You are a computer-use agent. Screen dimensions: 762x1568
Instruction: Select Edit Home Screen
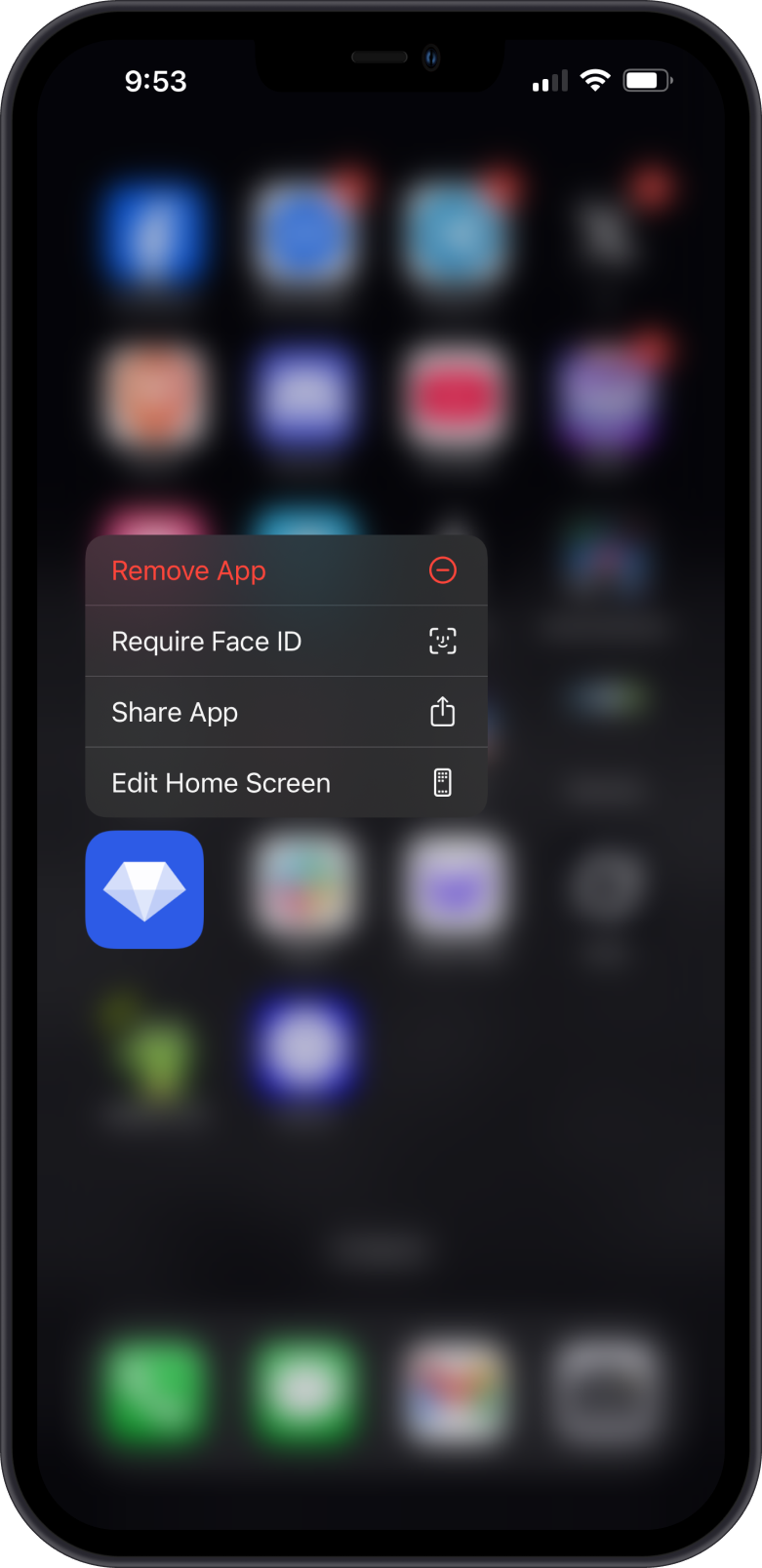(x=285, y=783)
